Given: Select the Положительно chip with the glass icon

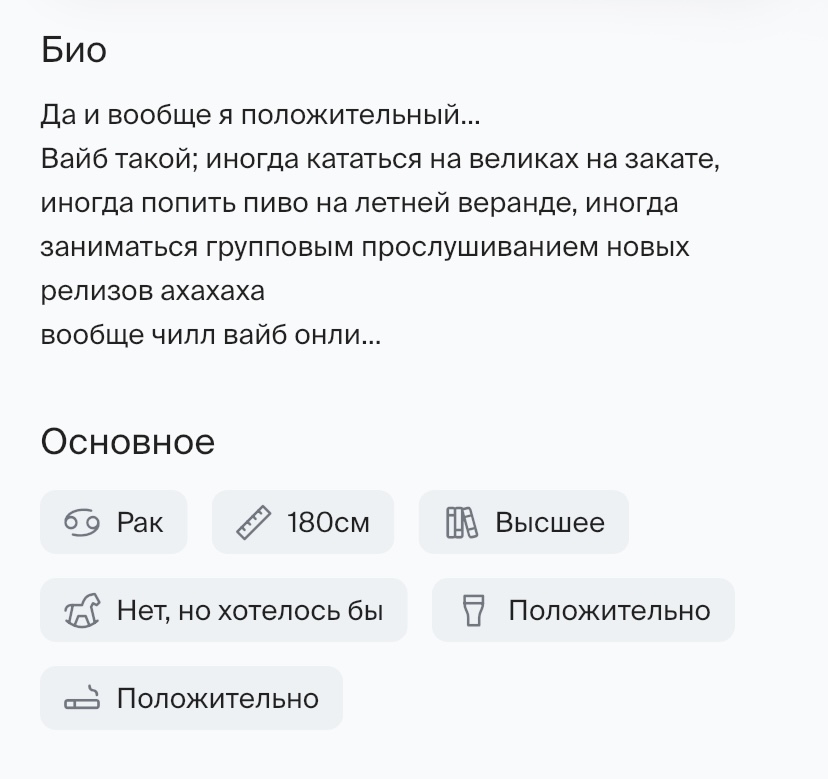Looking at the screenshot, I should point(583,610).
